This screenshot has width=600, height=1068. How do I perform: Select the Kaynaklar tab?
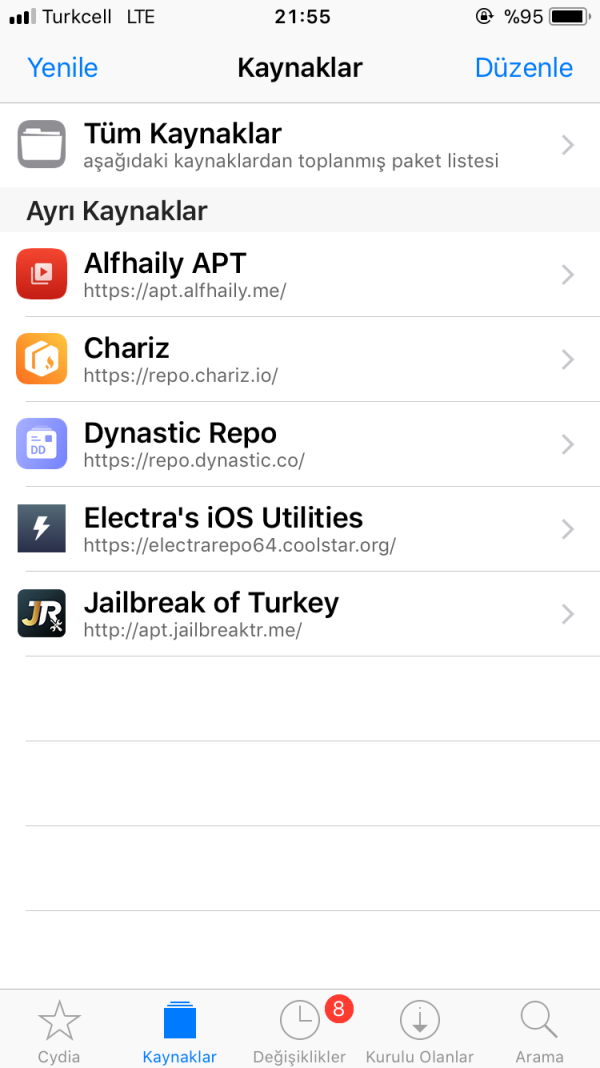click(x=180, y=1030)
